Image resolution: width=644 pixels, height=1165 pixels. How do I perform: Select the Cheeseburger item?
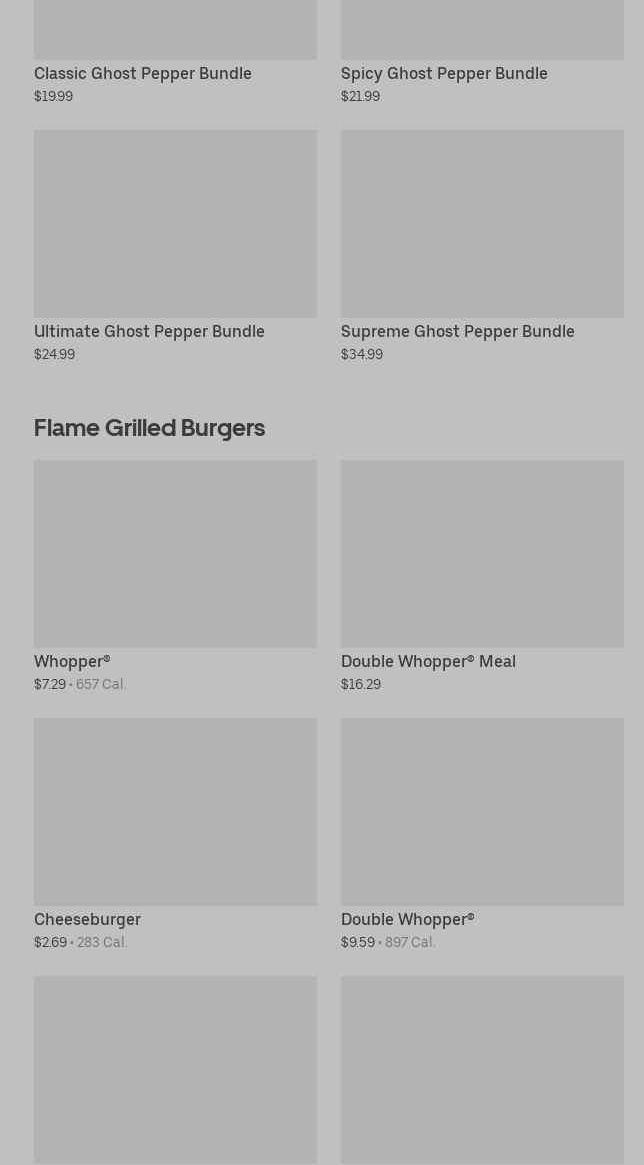click(175, 834)
